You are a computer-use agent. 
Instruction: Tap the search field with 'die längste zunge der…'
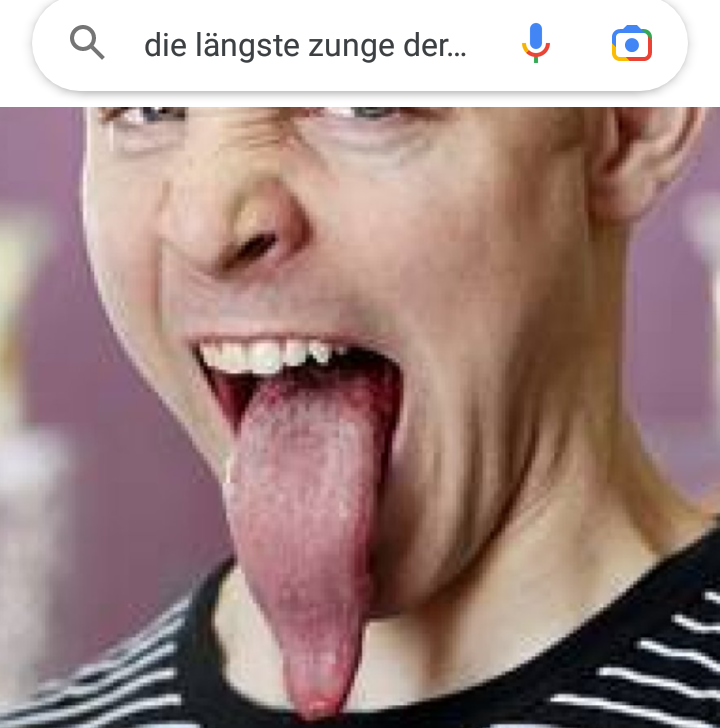305,45
